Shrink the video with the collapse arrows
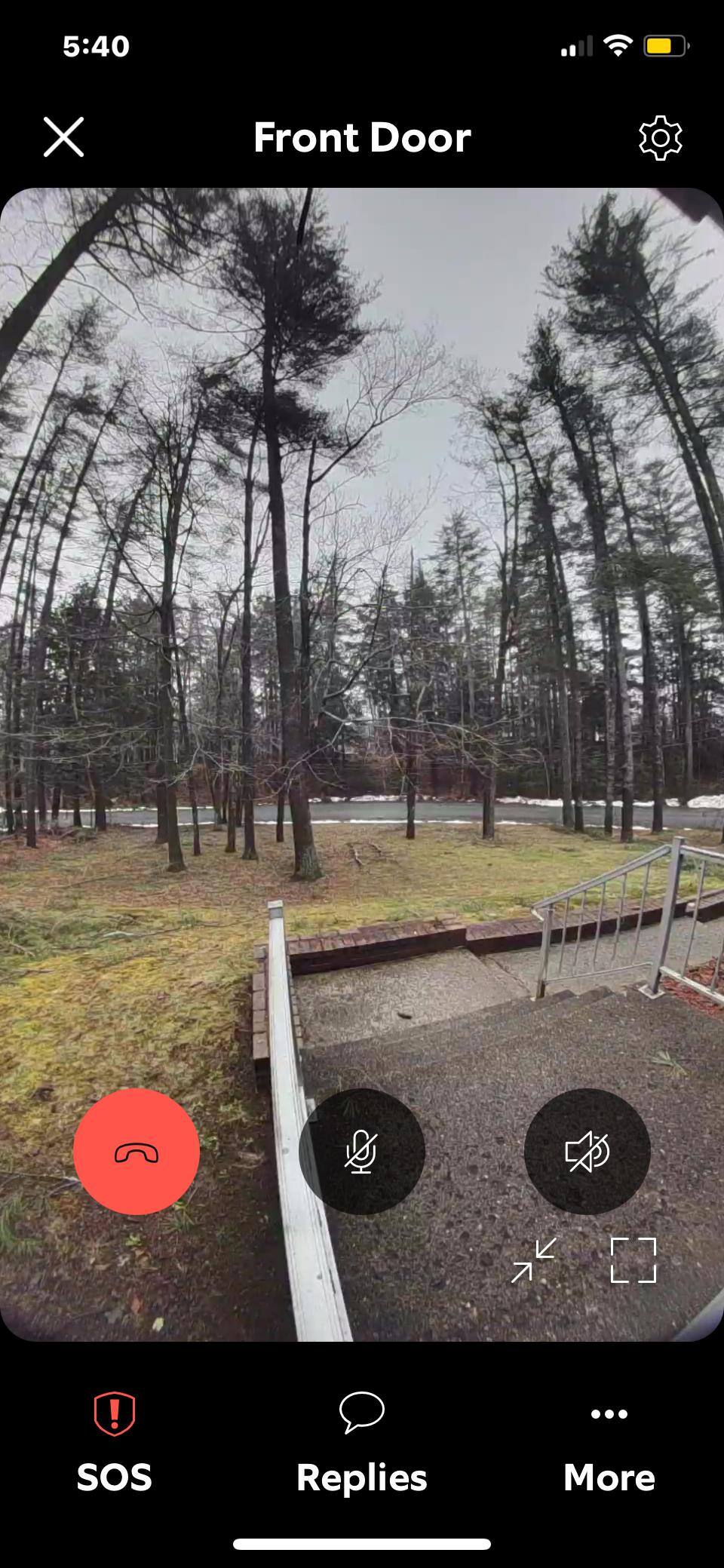724x1568 pixels. click(x=533, y=1260)
